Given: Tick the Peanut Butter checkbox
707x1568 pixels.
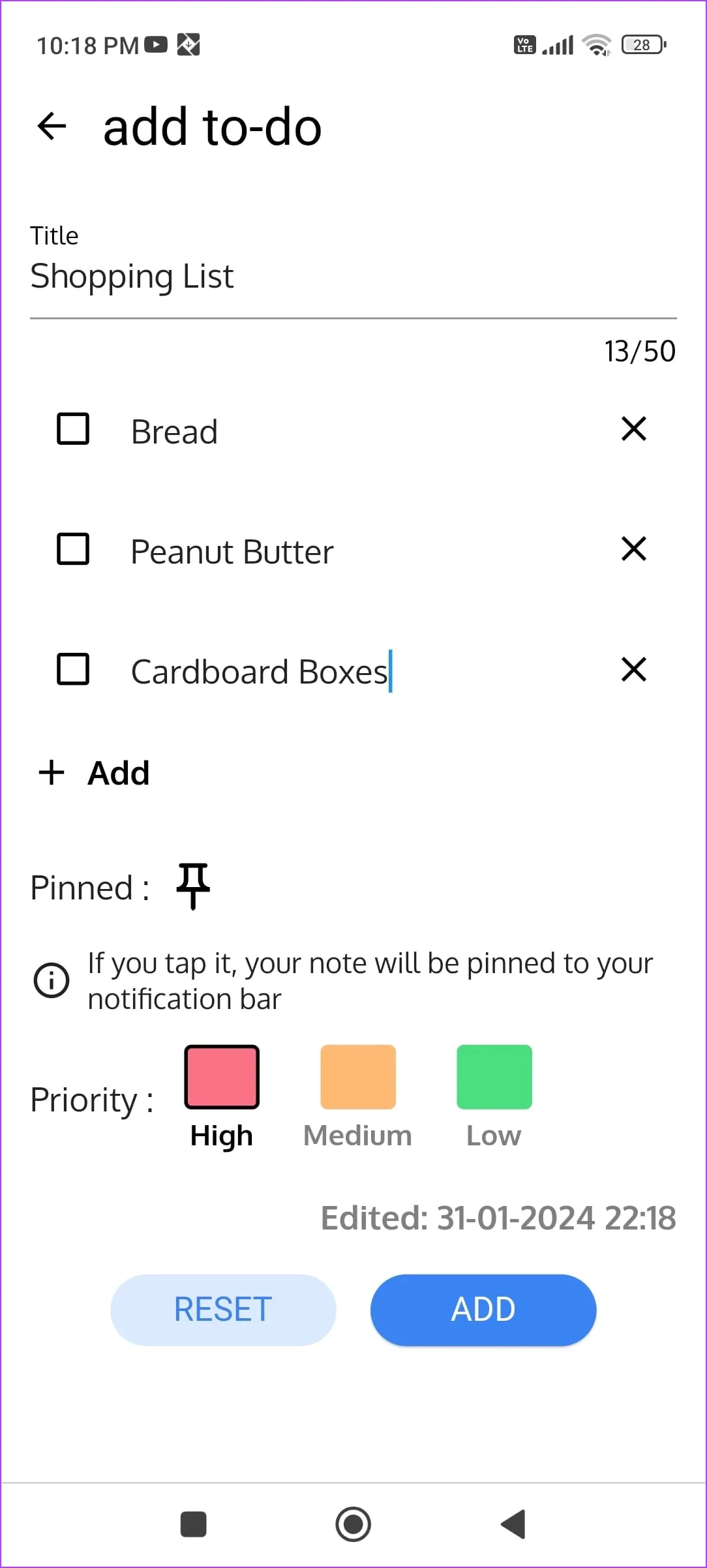Looking at the screenshot, I should pyautogui.click(x=73, y=549).
